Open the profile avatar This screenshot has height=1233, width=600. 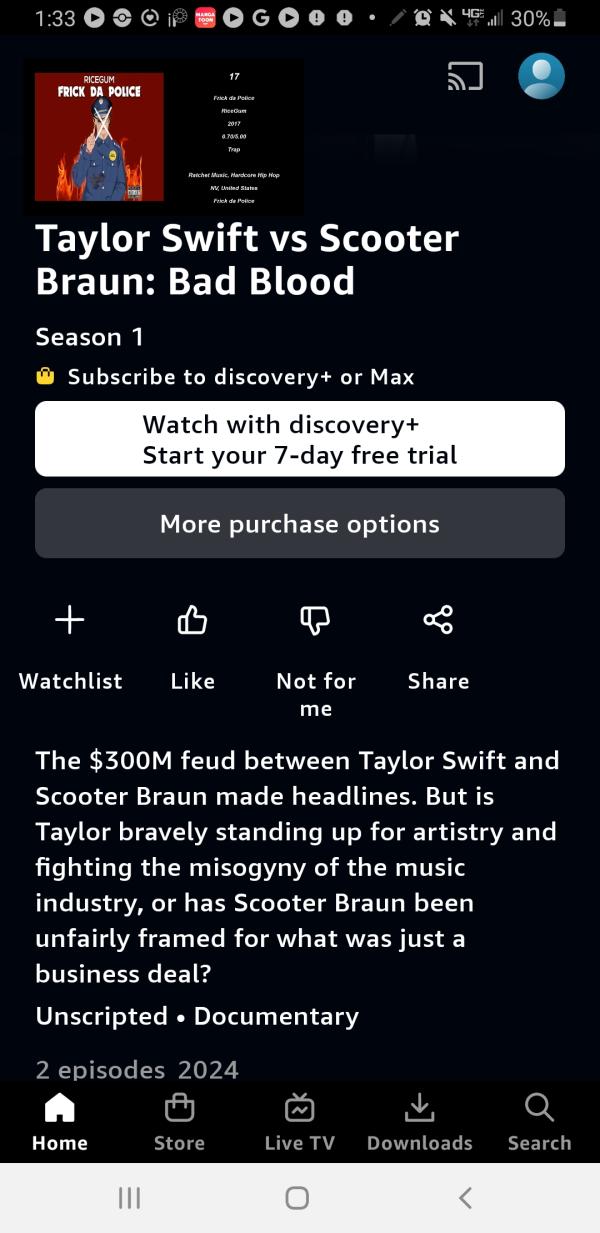541,76
